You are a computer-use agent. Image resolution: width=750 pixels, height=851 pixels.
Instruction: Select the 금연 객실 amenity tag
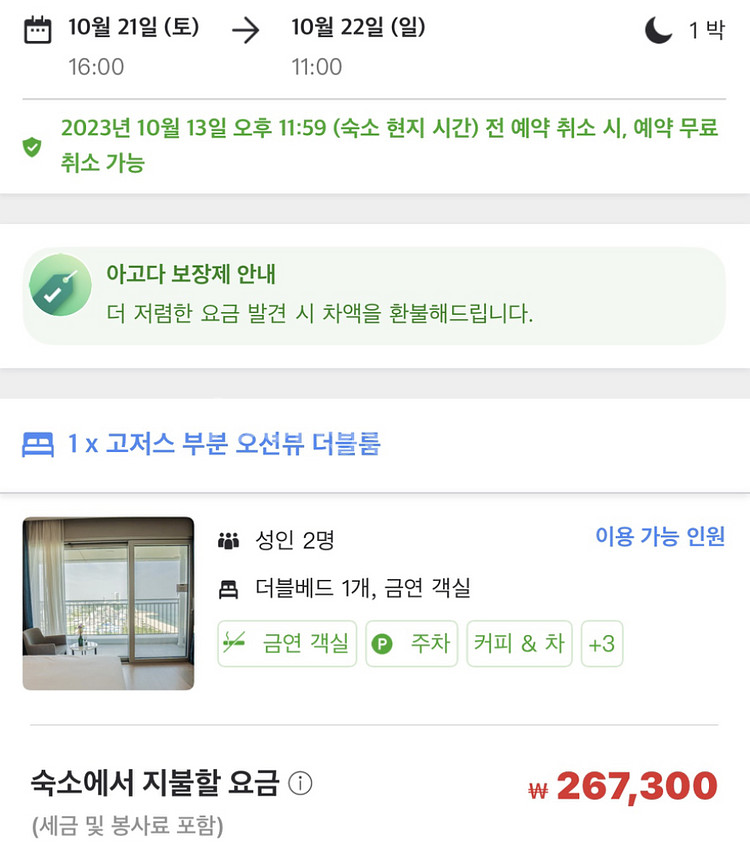[x=287, y=644]
